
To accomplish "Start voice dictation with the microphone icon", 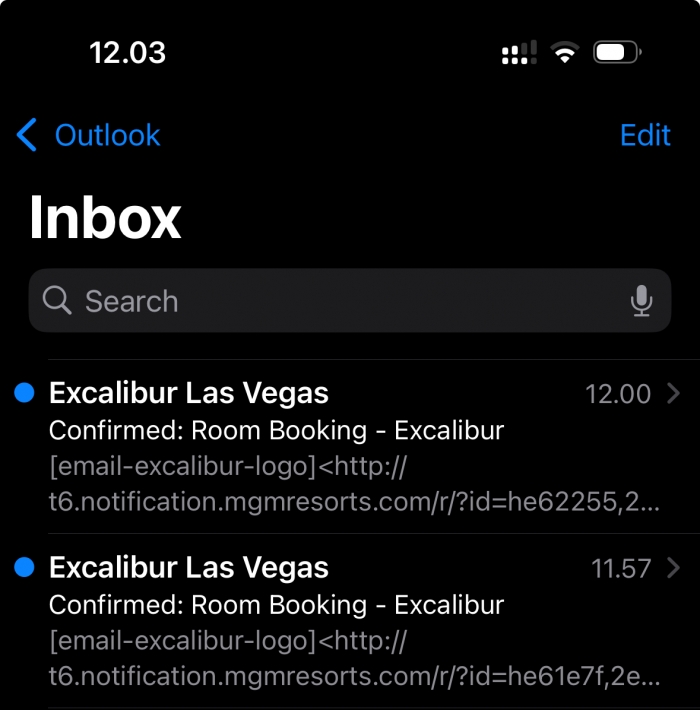I will (x=642, y=301).
